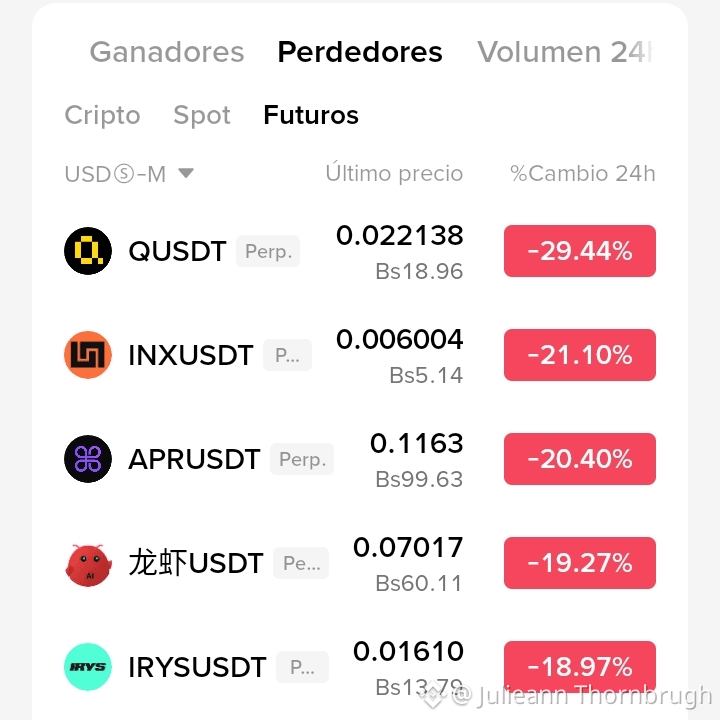
Task: Open the Volumen 24h tab
Action: (564, 52)
